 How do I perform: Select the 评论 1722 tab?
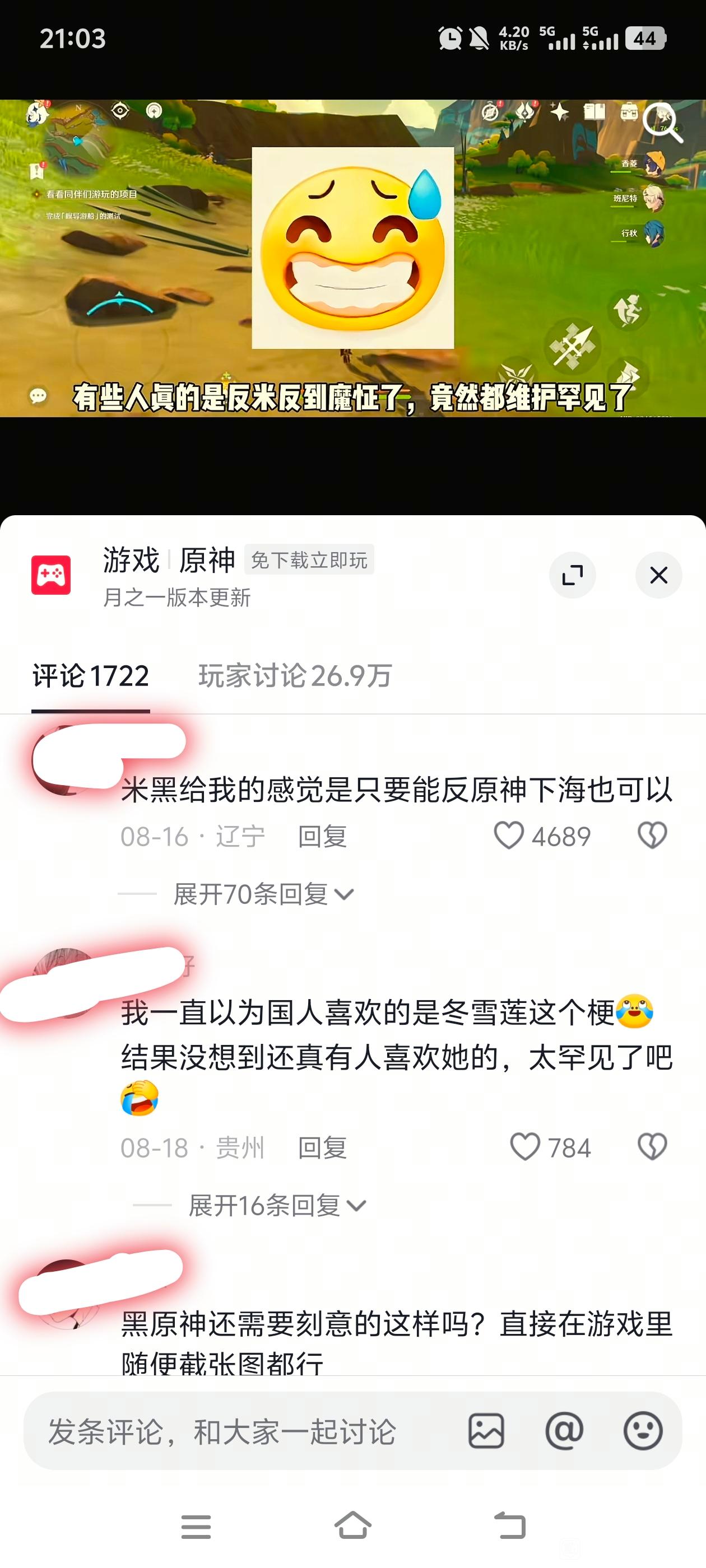91,676
